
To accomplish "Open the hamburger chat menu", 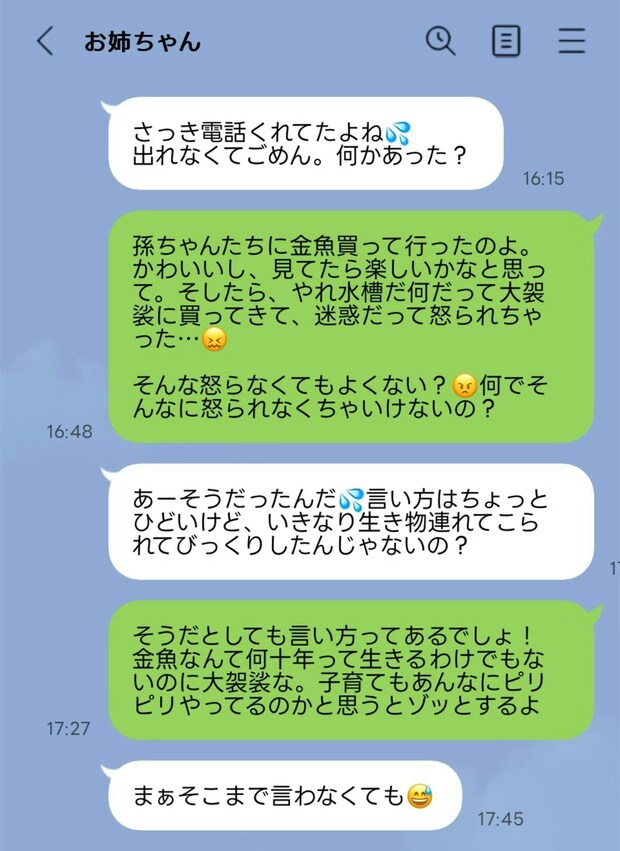I will coord(571,41).
